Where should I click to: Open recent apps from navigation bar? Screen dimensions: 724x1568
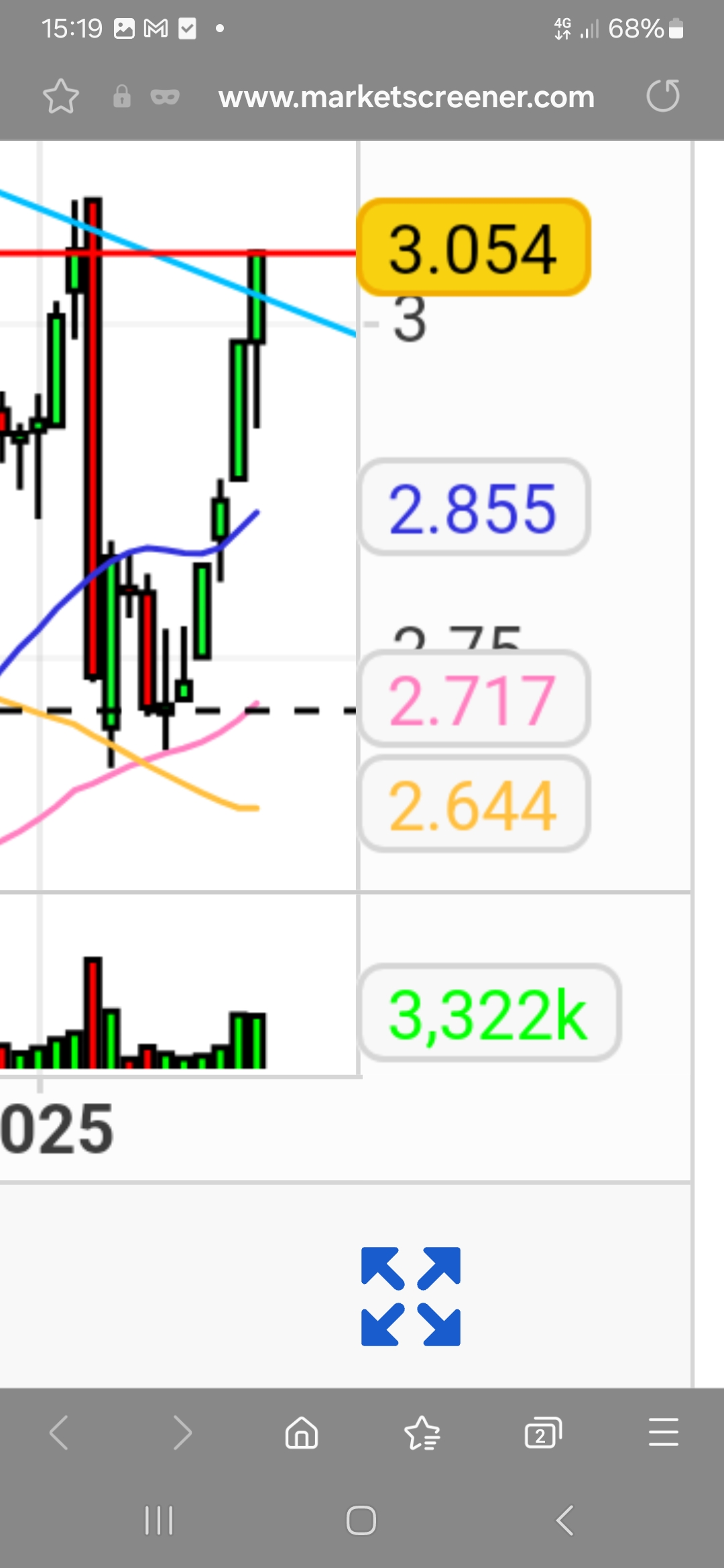(x=159, y=1520)
